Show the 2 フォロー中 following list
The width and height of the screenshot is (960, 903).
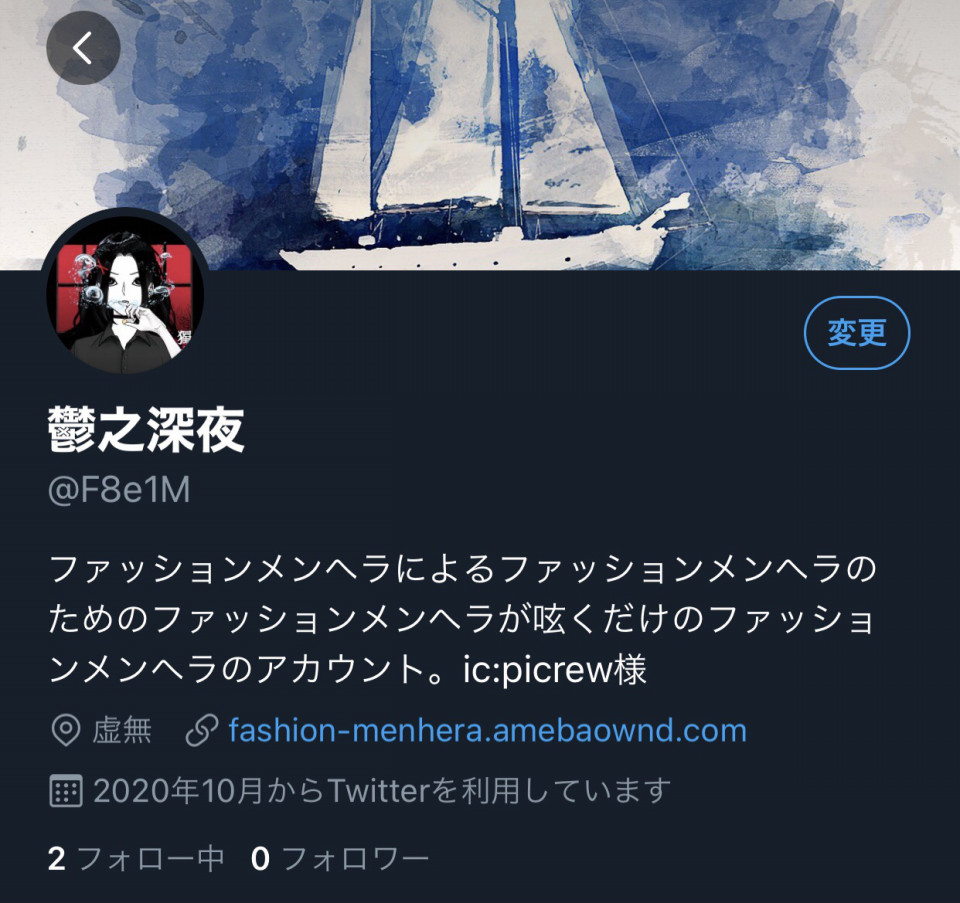(136, 858)
